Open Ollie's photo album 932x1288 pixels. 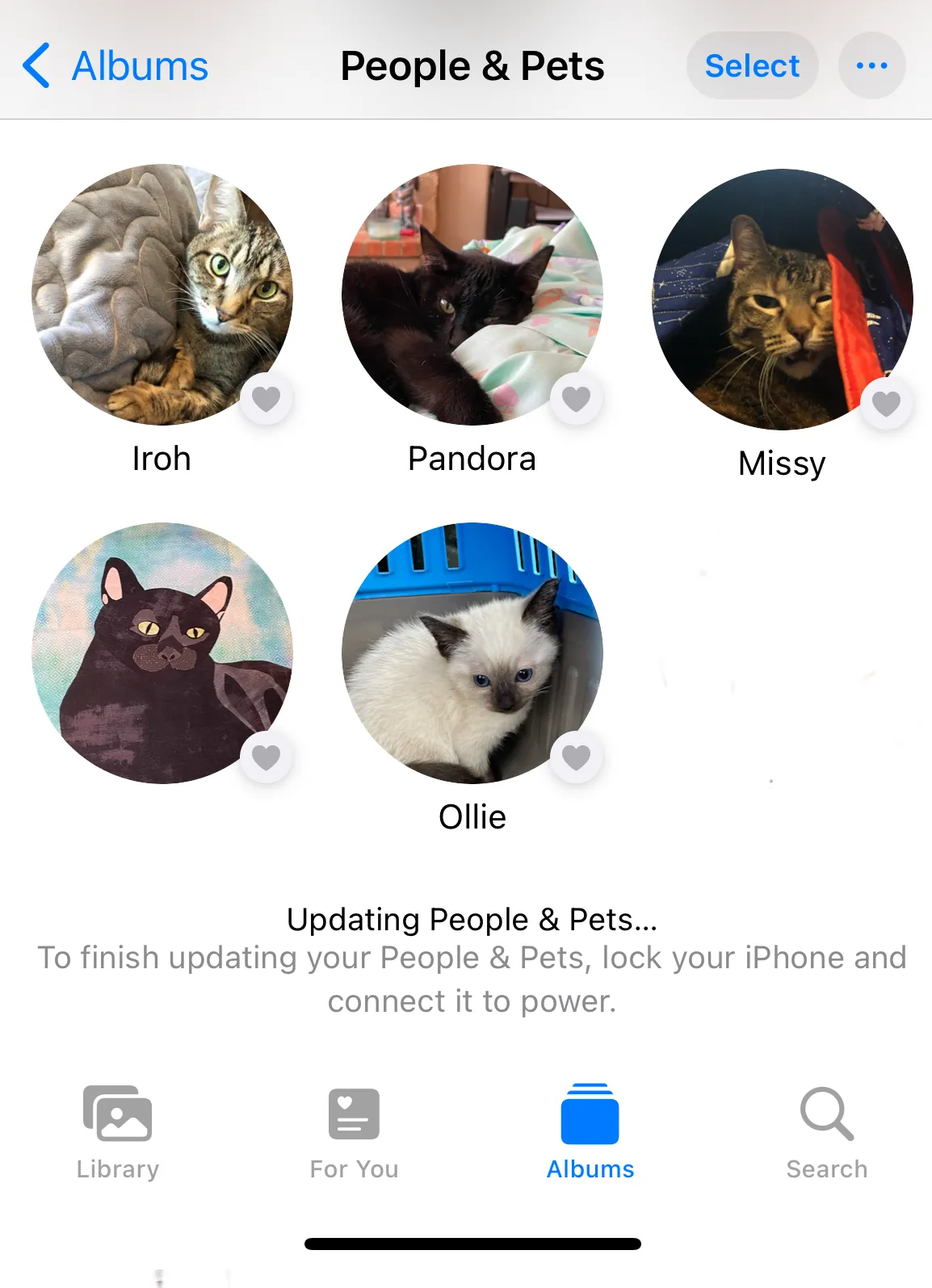(x=472, y=652)
